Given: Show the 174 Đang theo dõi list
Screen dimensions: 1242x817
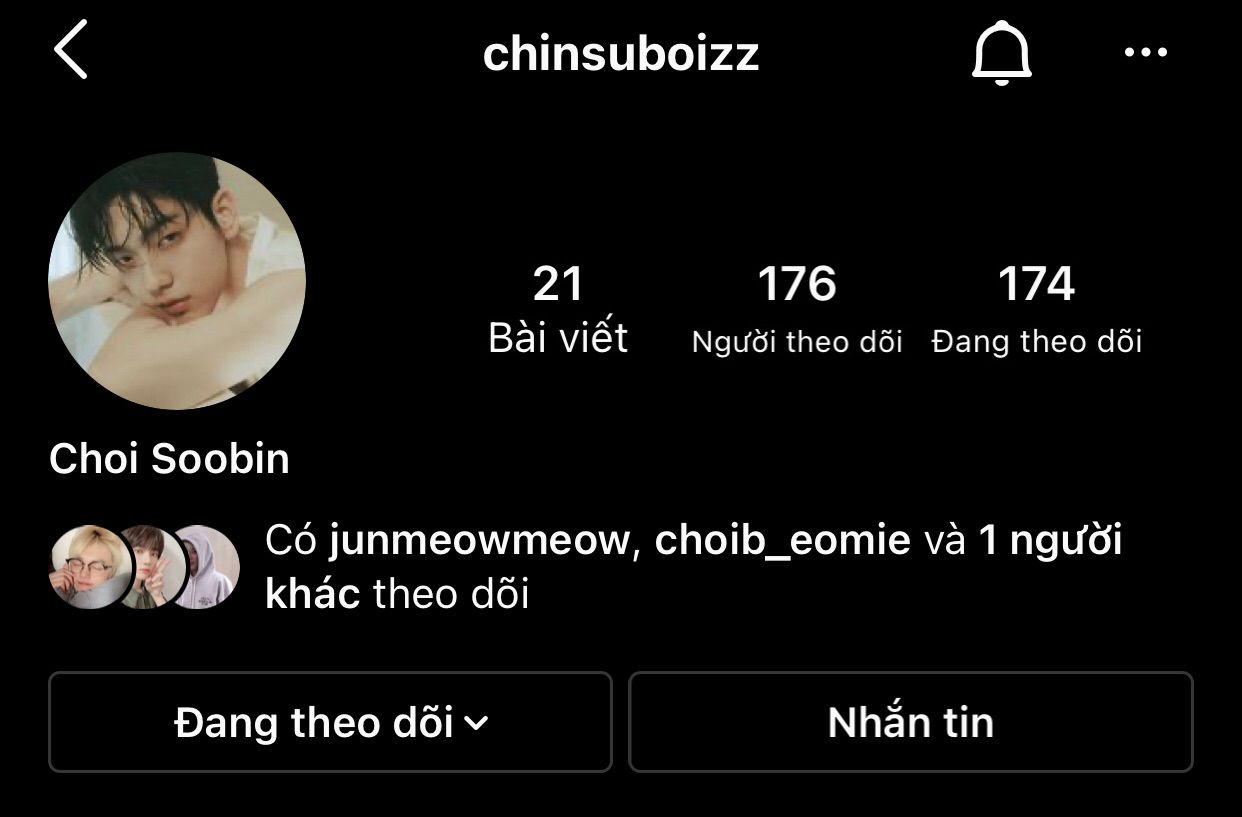Looking at the screenshot, I should click(x=1036, y=309).
